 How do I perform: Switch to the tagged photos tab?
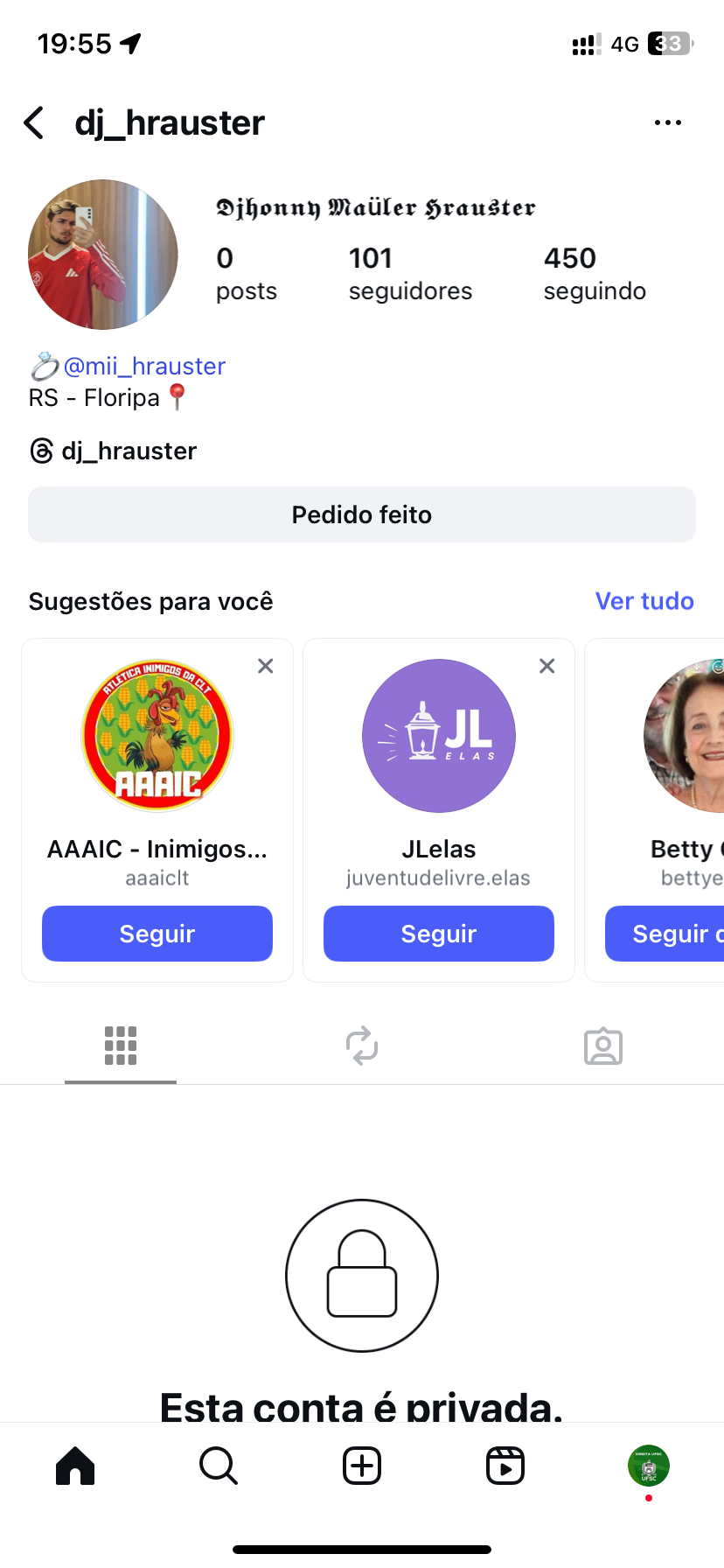coord(603,1046)
